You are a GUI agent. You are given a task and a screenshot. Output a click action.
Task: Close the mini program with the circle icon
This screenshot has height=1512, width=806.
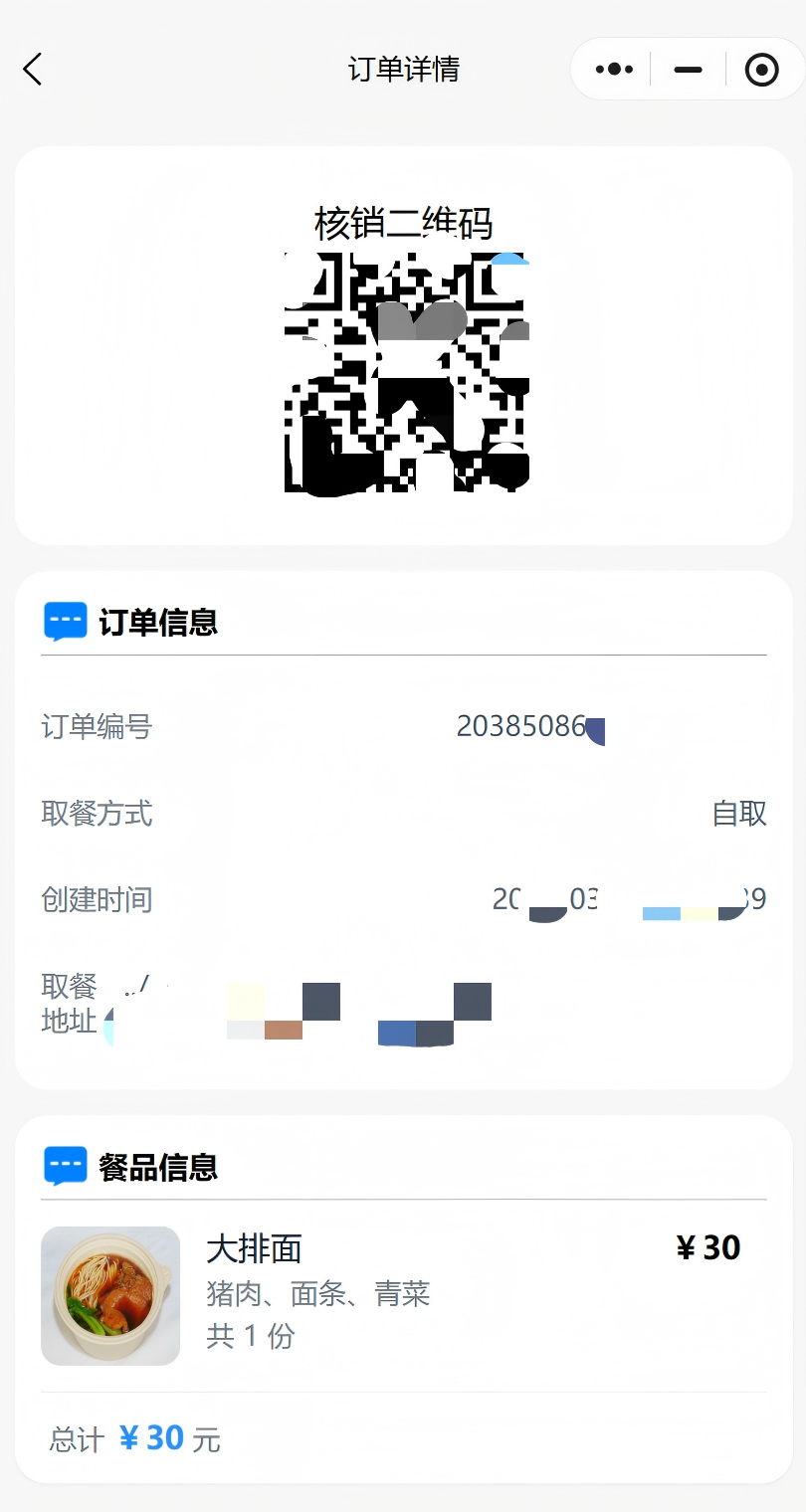761,70
